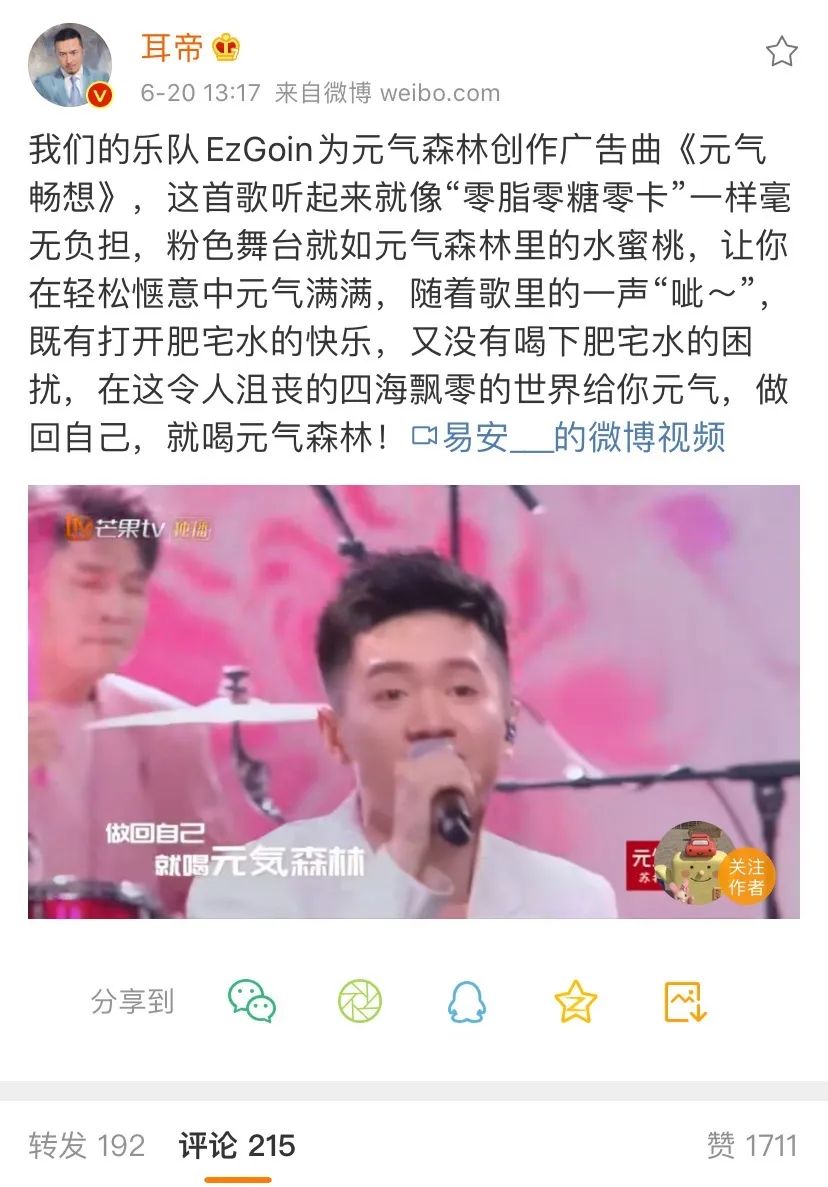Open 耳帝's profile avatar

[x=70, y=66]
